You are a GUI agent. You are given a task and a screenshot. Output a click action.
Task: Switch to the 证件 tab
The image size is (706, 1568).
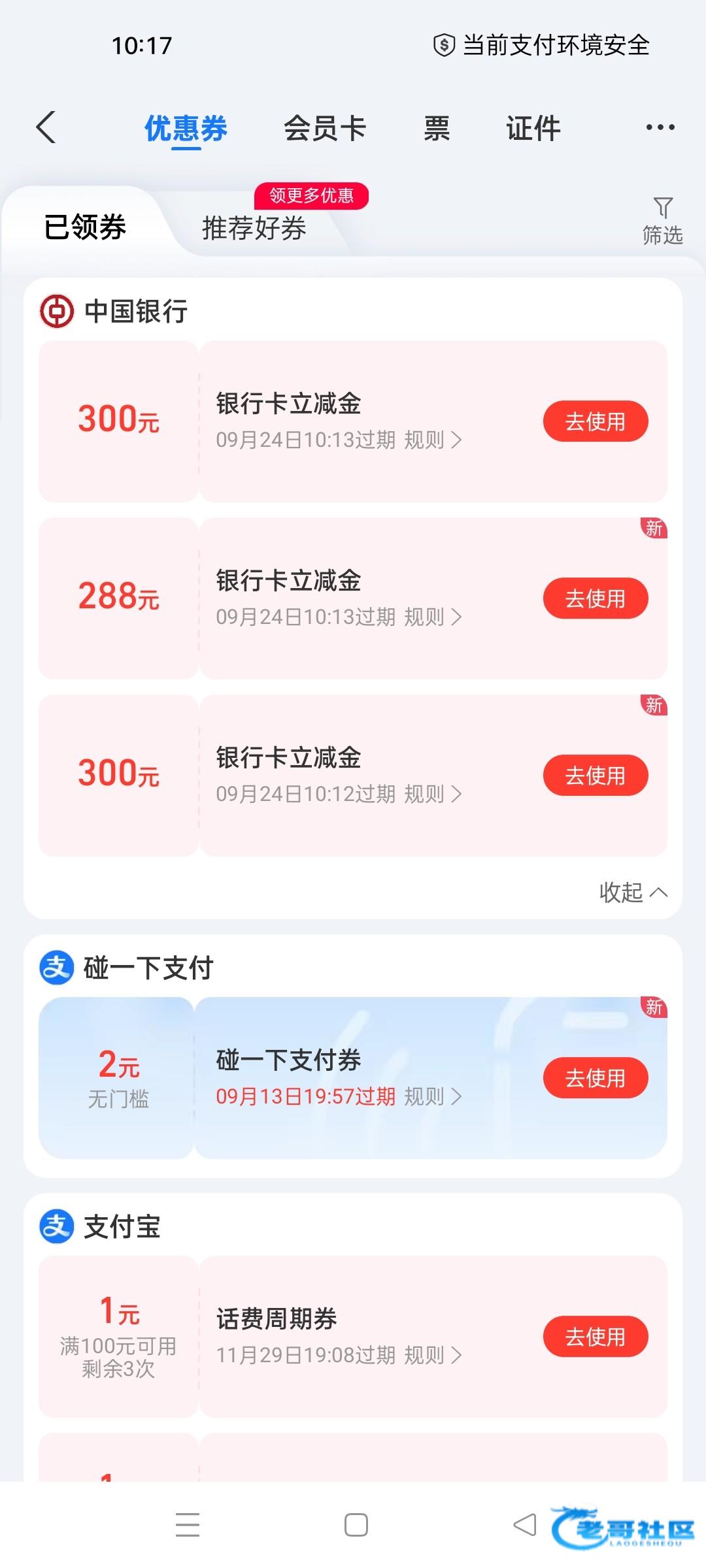[533, 128]
